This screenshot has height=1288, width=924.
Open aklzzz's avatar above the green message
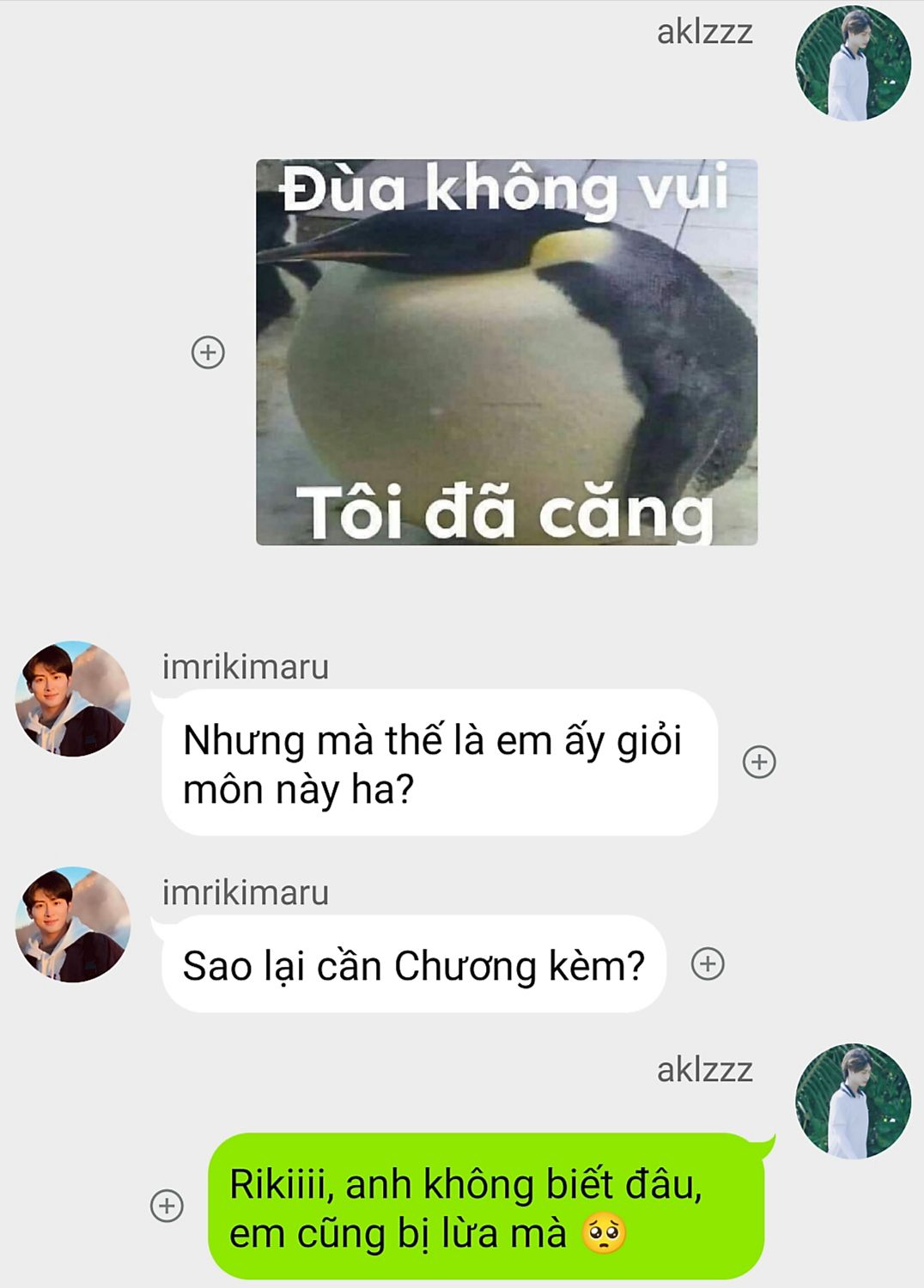853,1102
